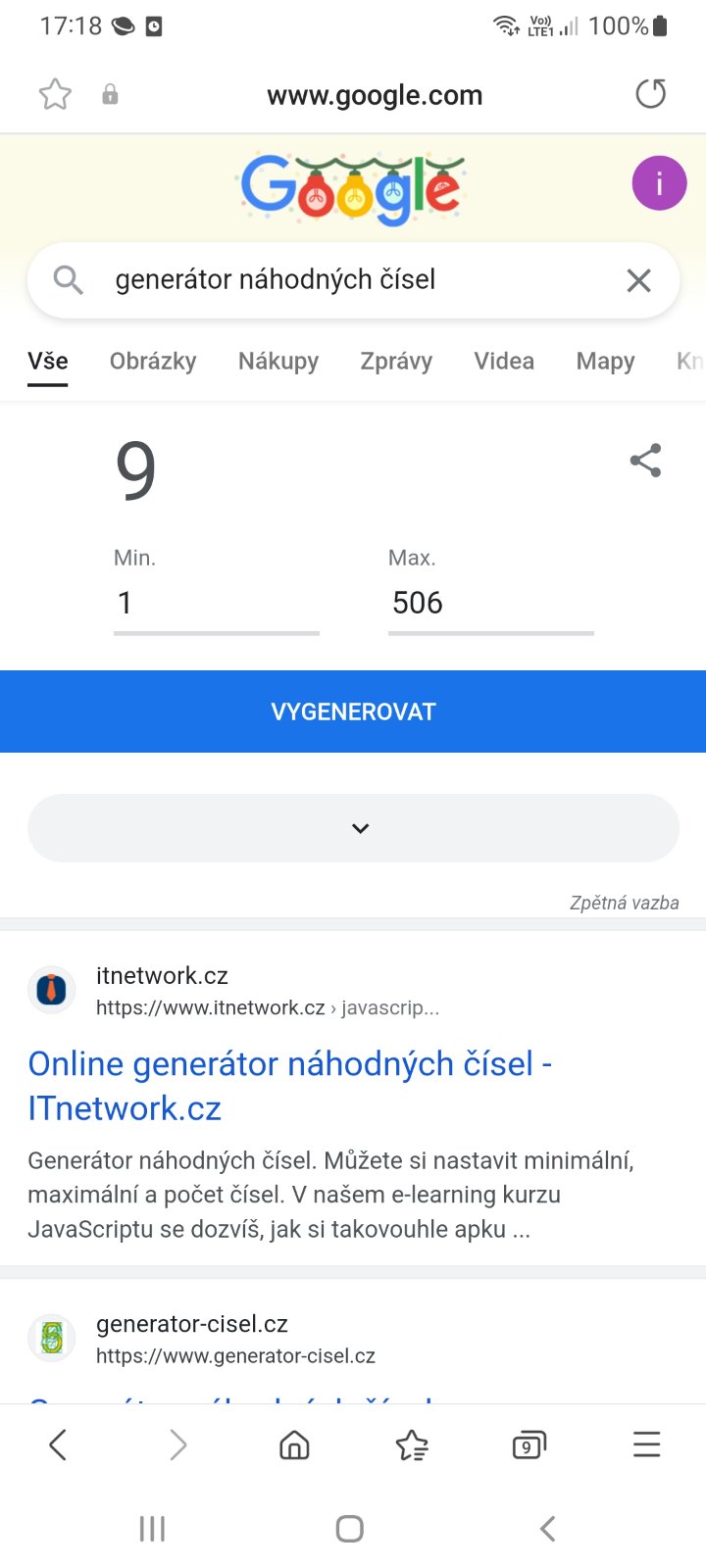The height and width of the screenshot is (1568, 706).
Task: Go to the phone's home screen
Action: [350, 1529]
